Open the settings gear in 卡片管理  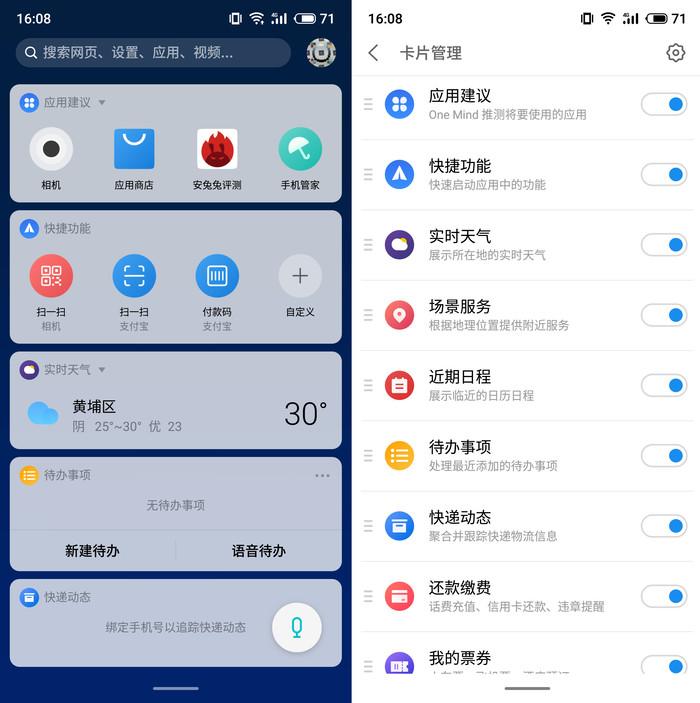coord(675,53)
